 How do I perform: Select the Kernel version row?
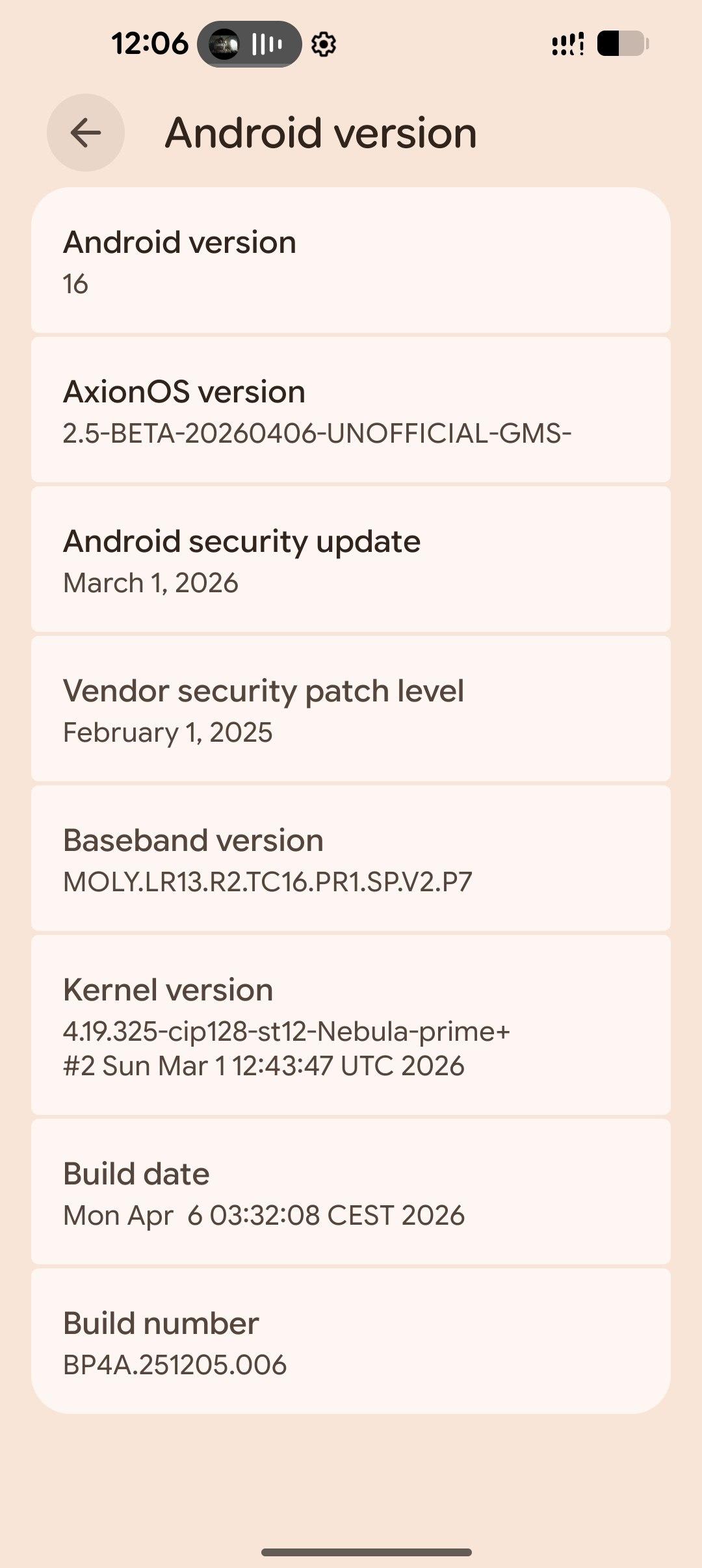pyautogui.click(x=351, y=1026)
